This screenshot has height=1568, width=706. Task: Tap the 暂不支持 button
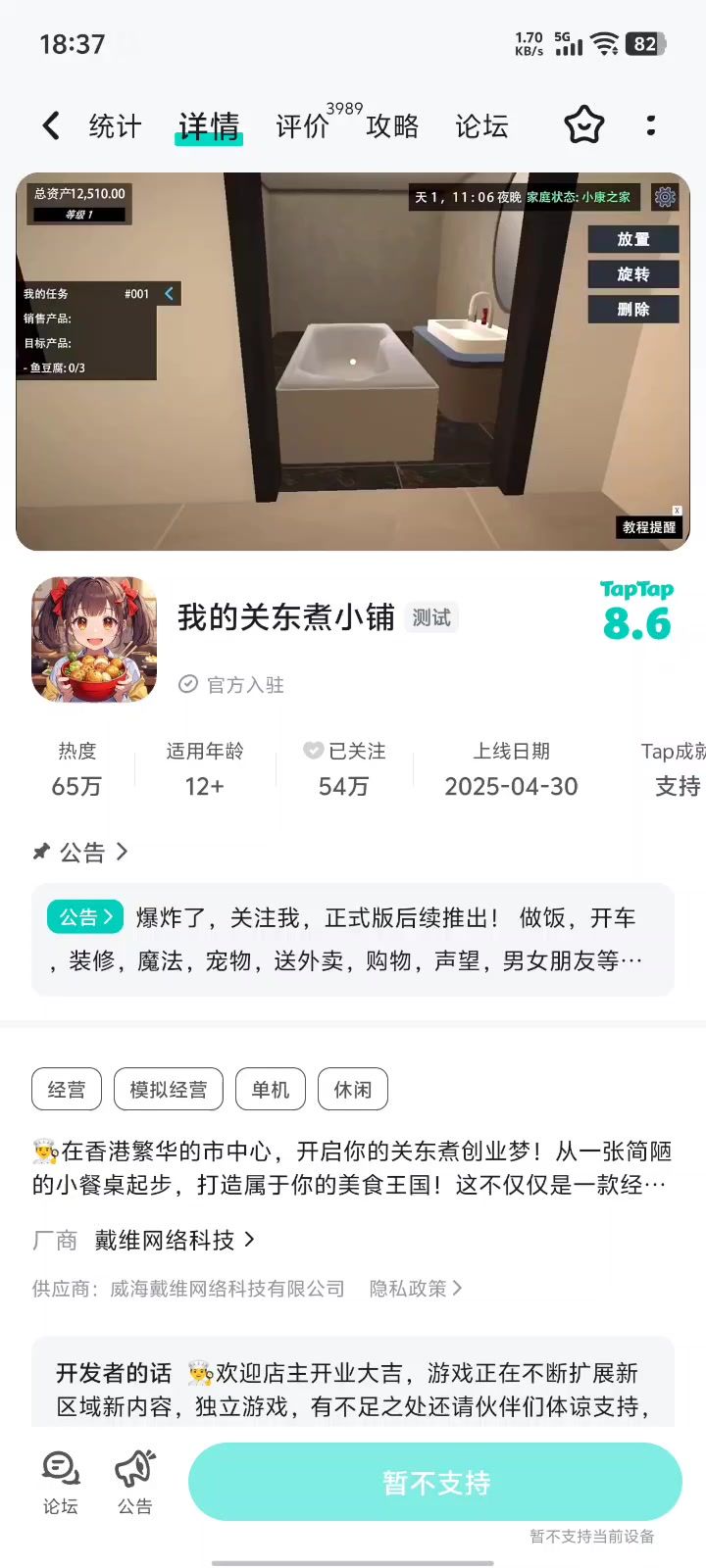coord(435,1482)
